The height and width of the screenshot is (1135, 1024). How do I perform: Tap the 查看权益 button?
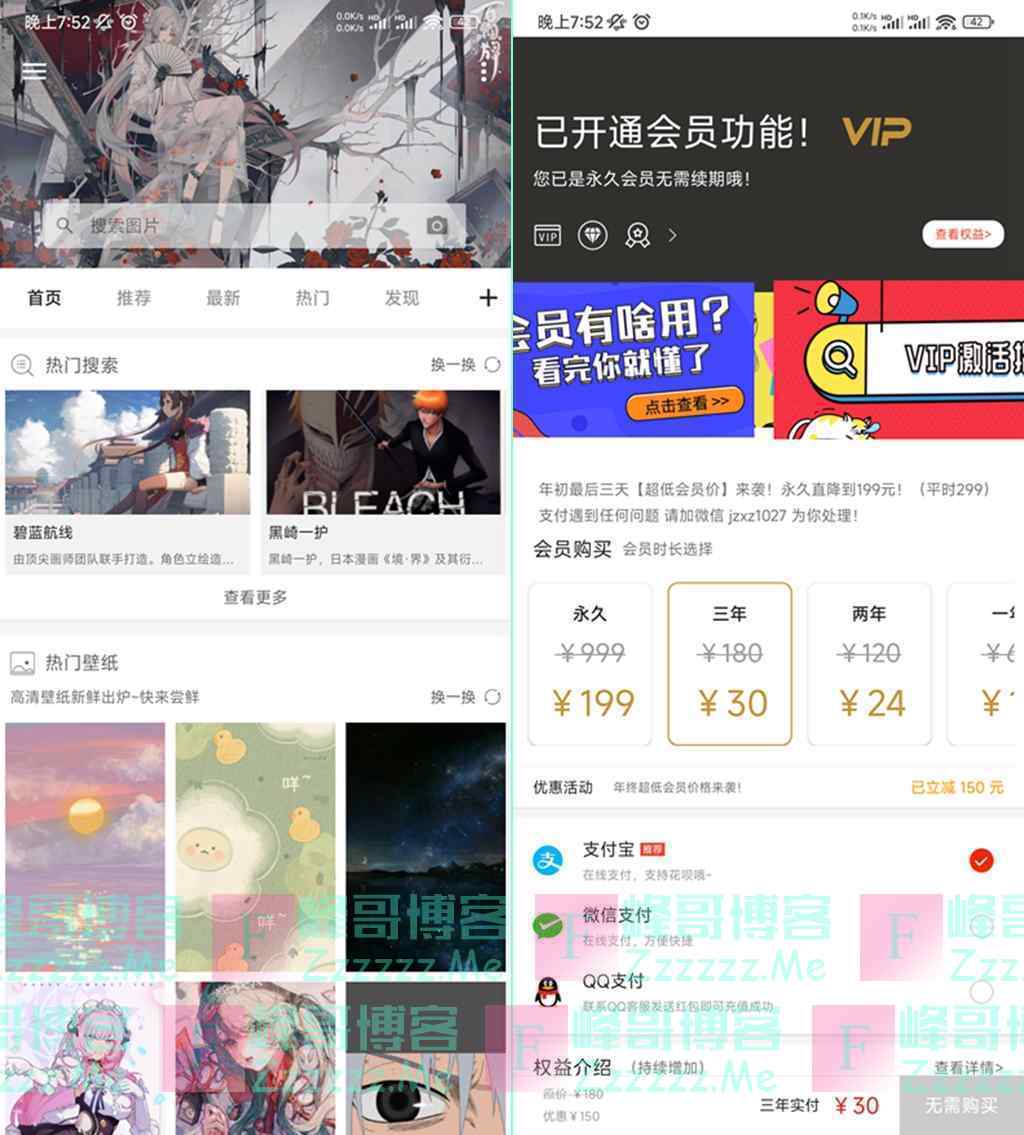[962, 235]
